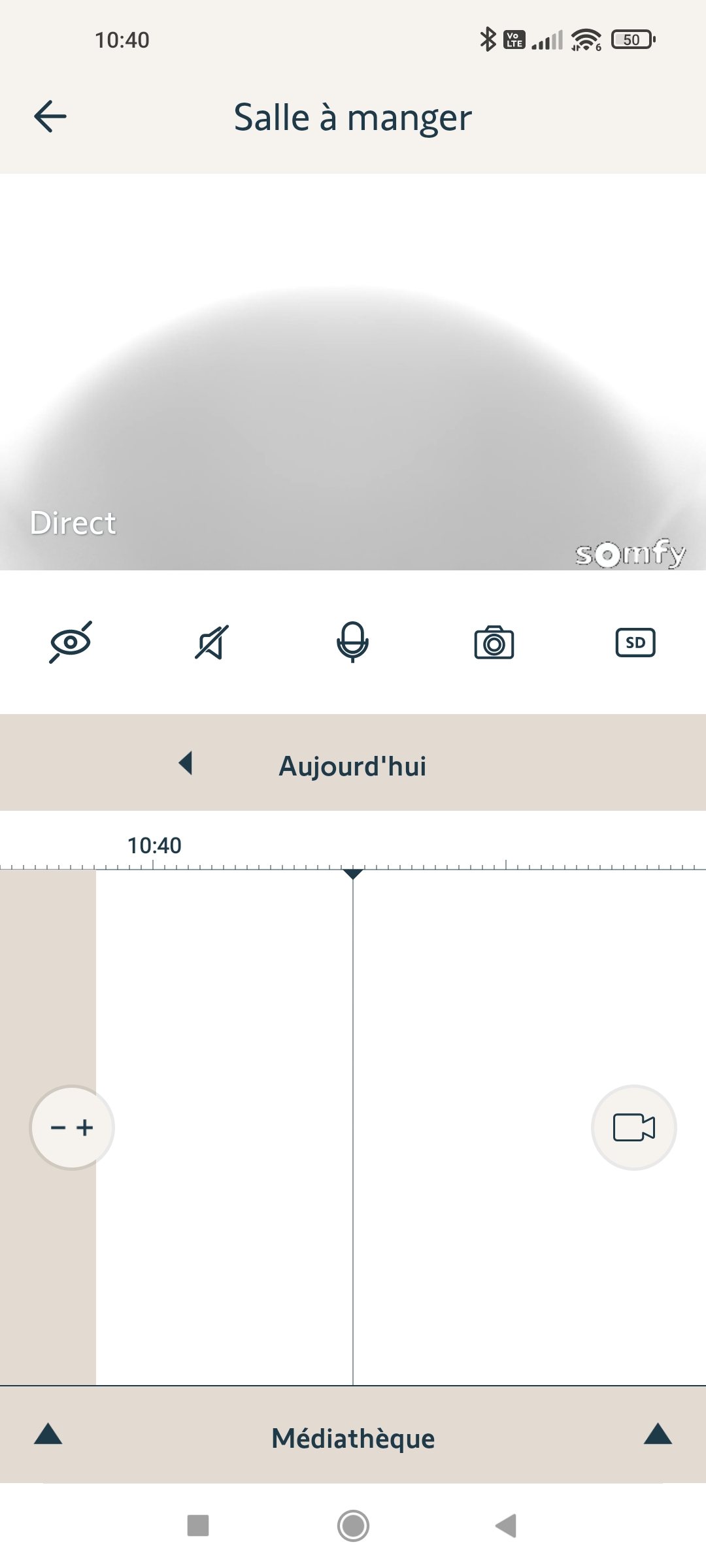Open the live camera view fullscreen

[x=353, y=372]
